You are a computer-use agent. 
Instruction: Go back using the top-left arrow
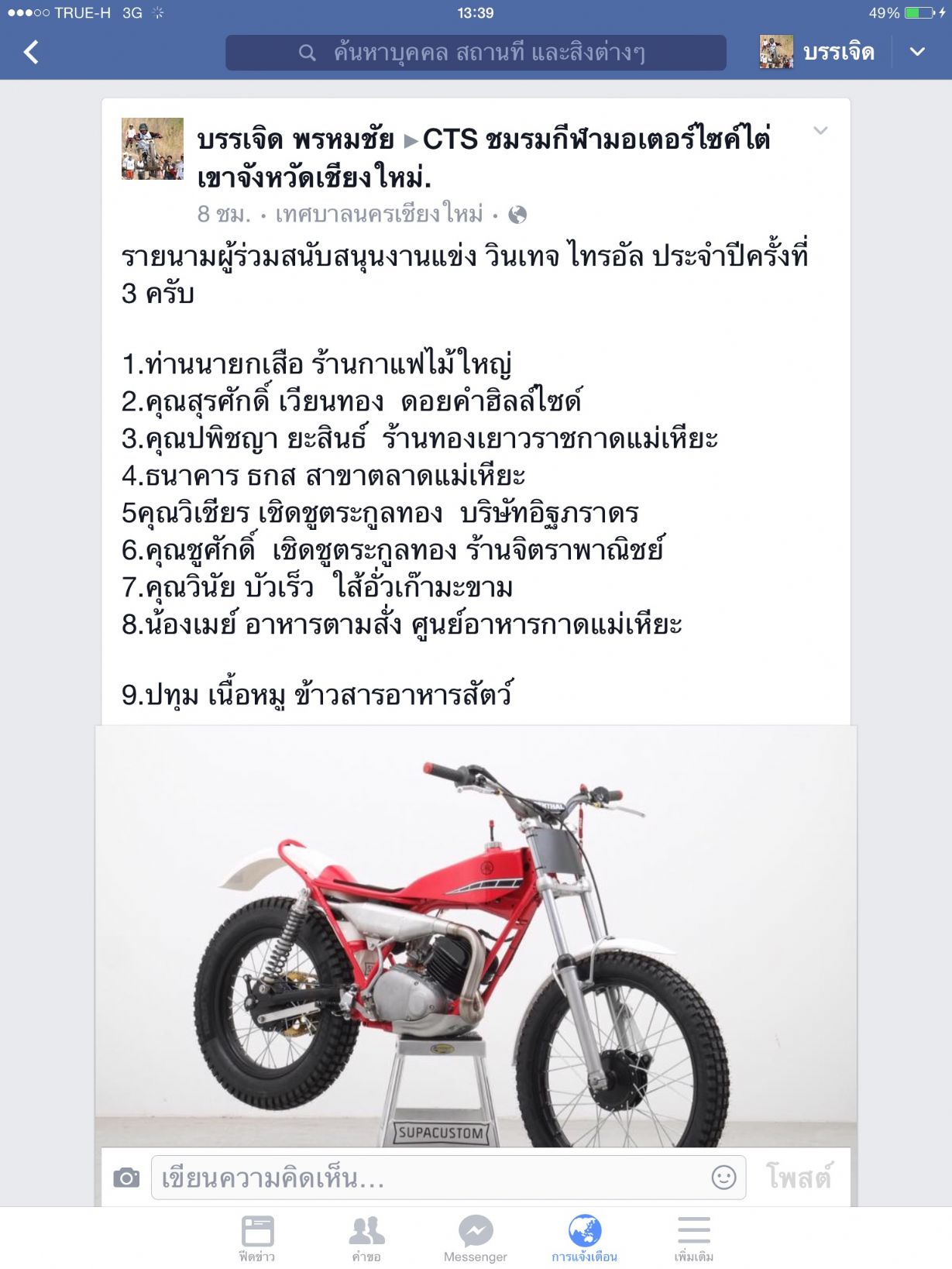(31, 53)
